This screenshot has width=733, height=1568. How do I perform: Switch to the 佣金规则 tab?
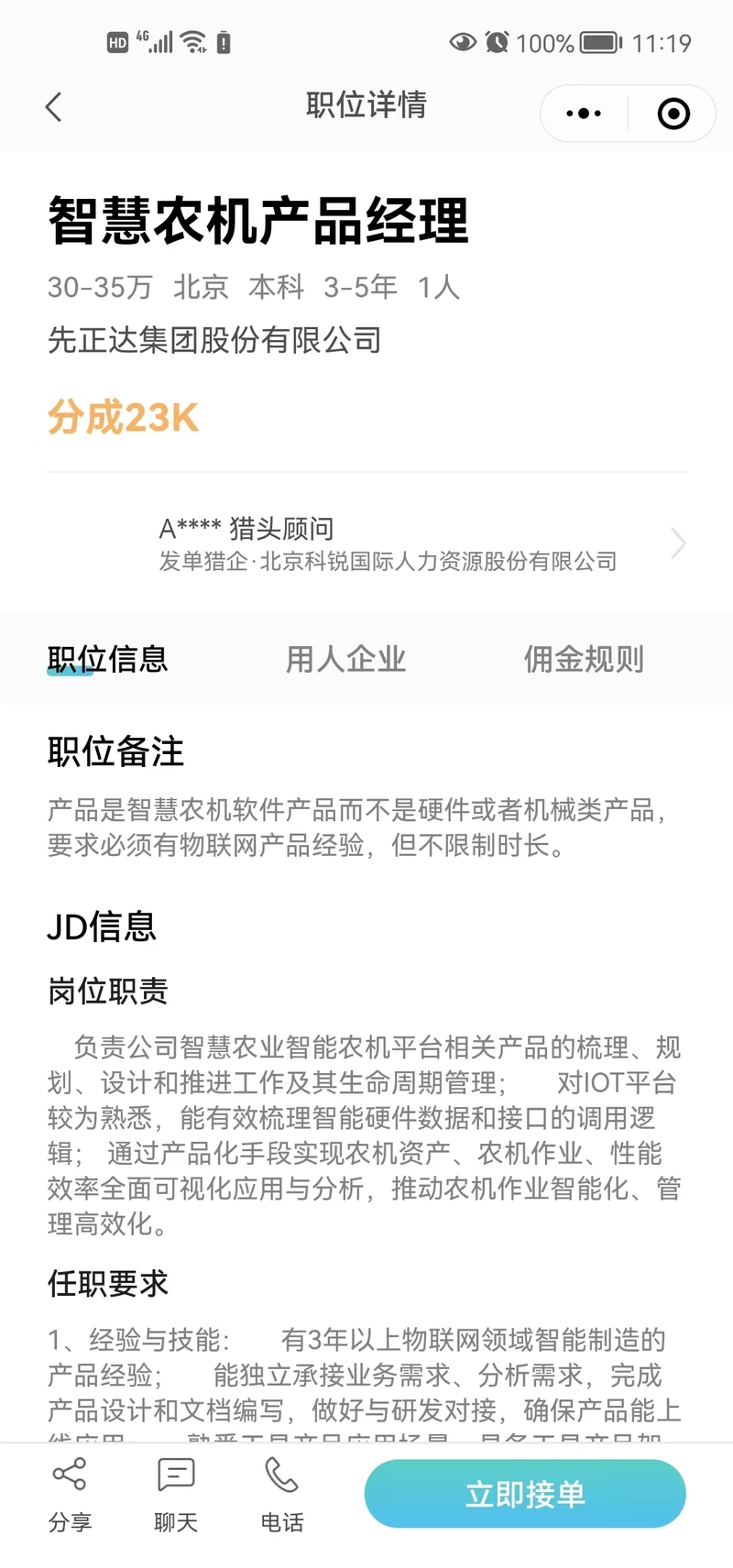coord(584,659)
